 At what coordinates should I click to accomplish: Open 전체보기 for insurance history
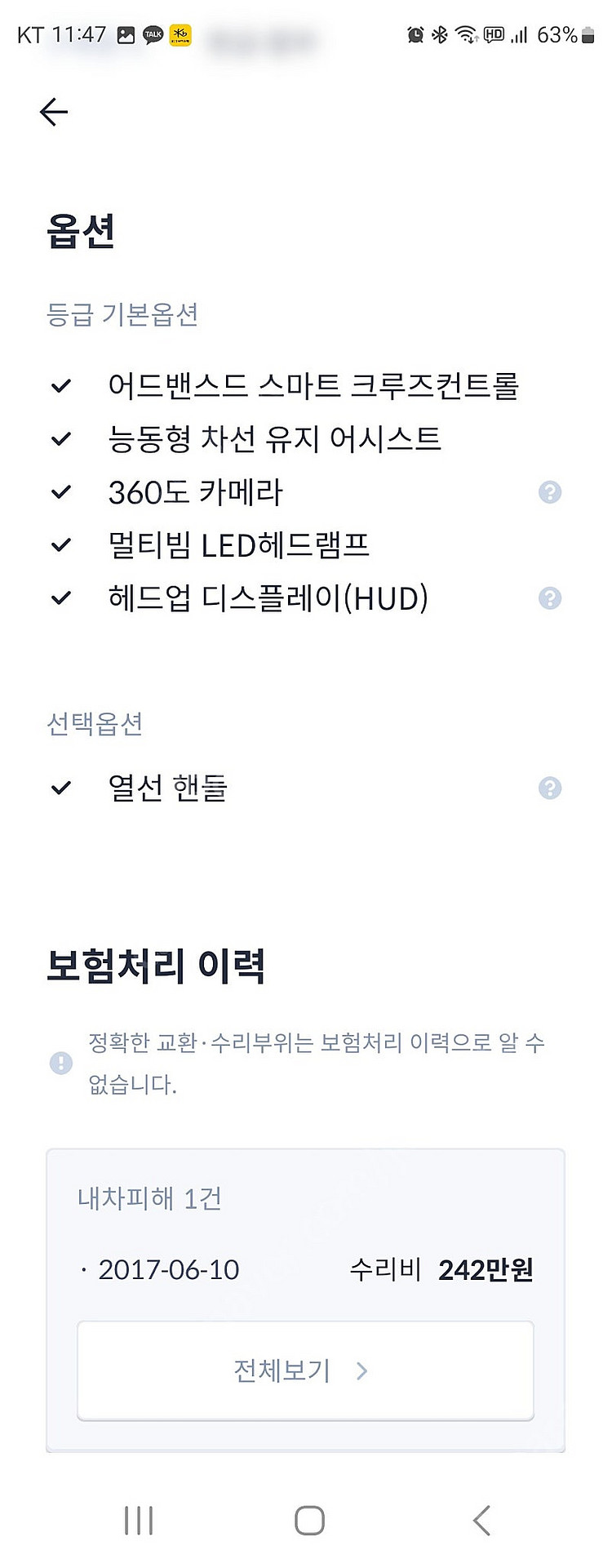[305, 1370]
